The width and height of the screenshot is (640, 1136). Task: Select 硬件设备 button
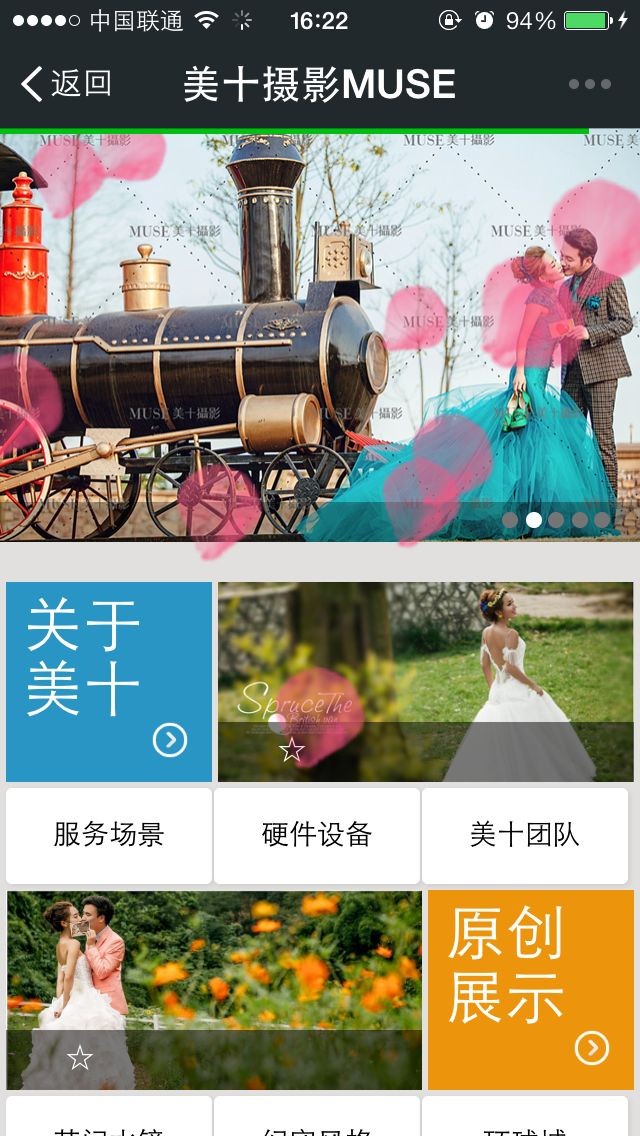[317, 835]
